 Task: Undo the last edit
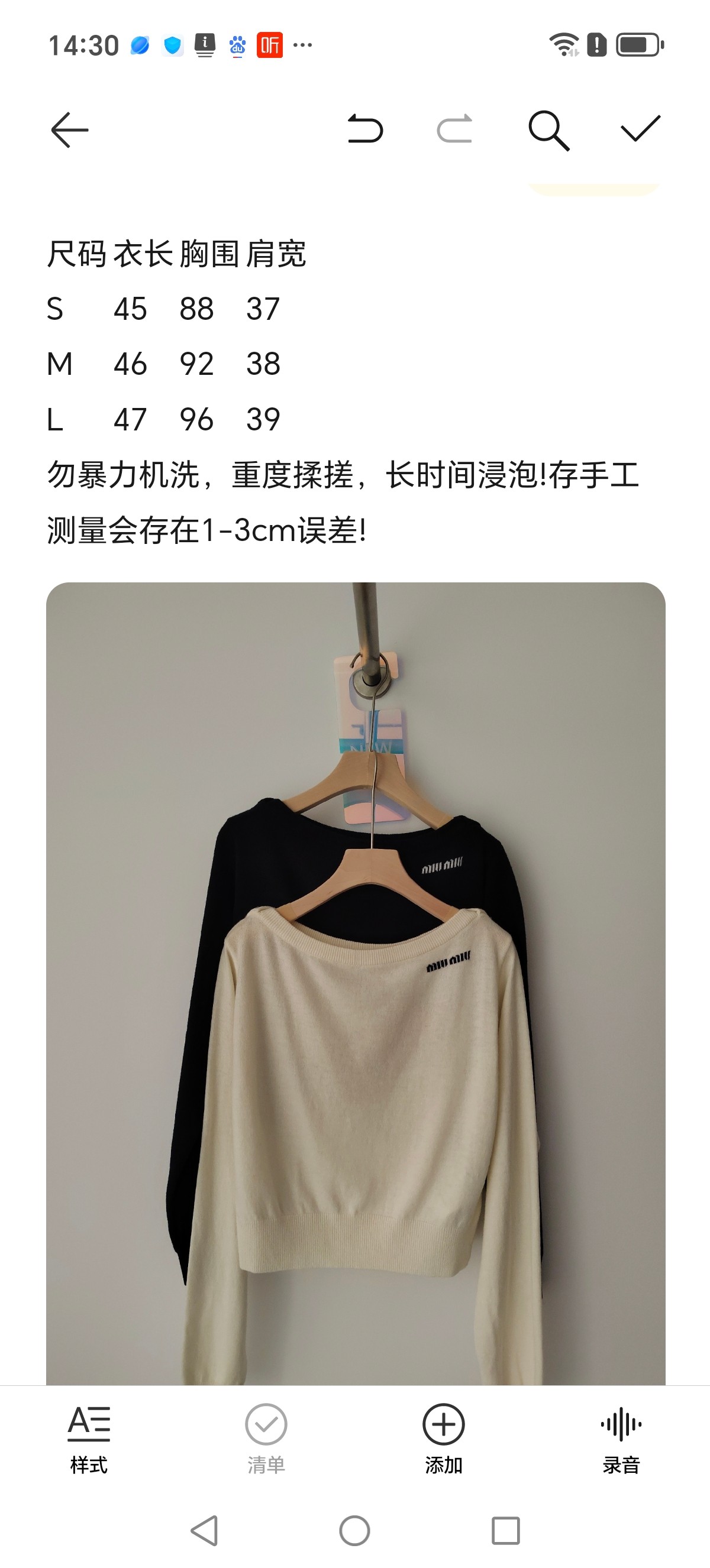(x=364, y=129)
